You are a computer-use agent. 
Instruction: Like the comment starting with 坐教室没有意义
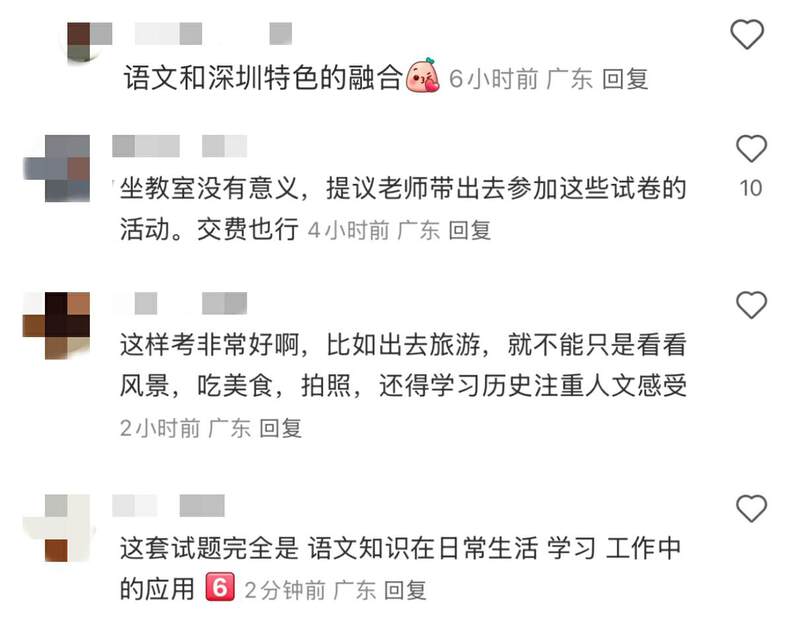pos(751,150)
